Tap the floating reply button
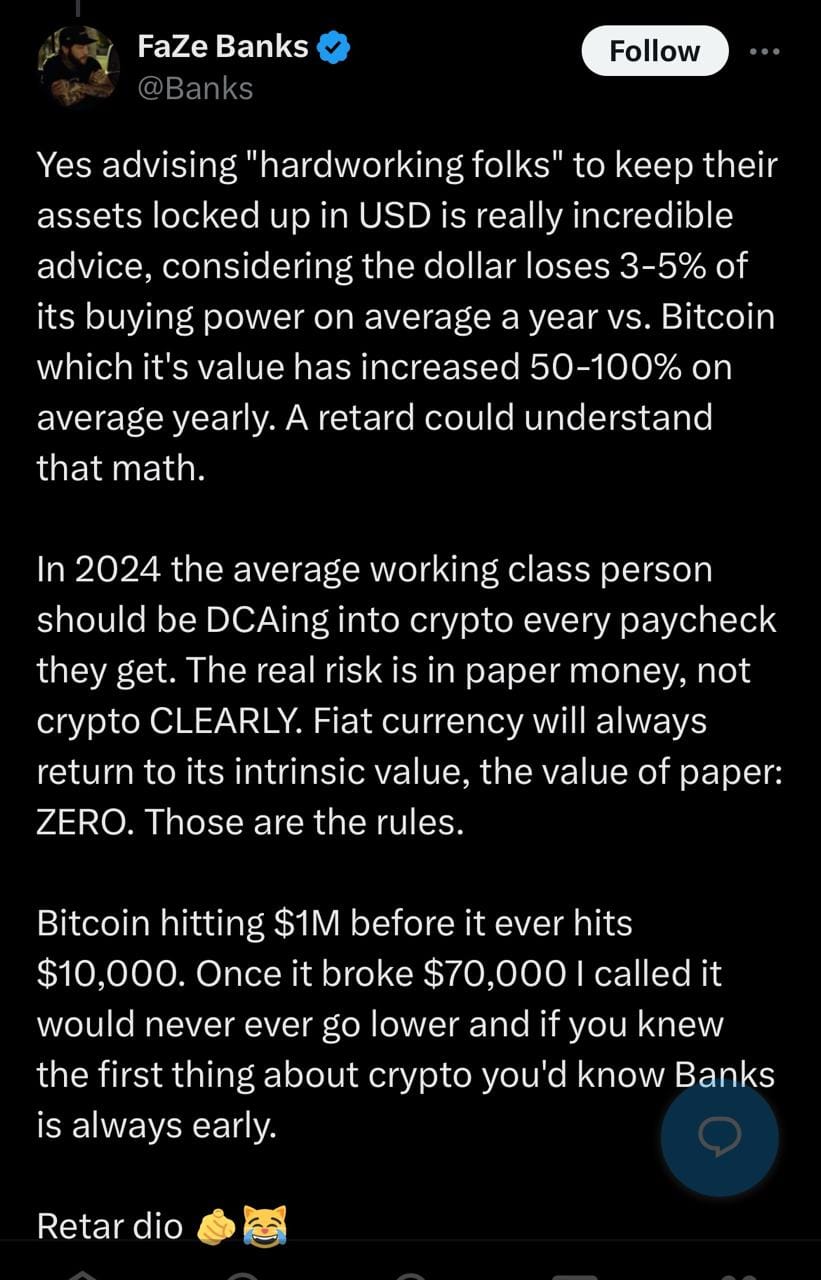The height and width of the screenshot is (1280, 821). click(719, 1137)
